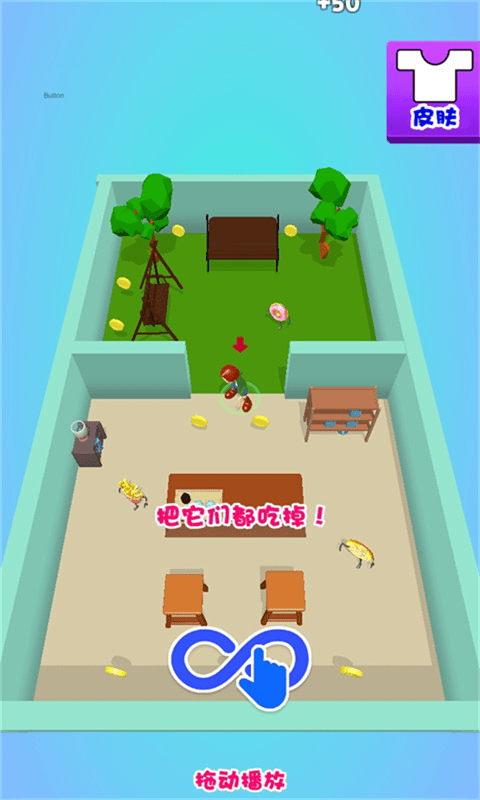The height and width of the screenshot is (800, 480).
Task: Open the 皮肤 skins button
Action: click(434, 92)
